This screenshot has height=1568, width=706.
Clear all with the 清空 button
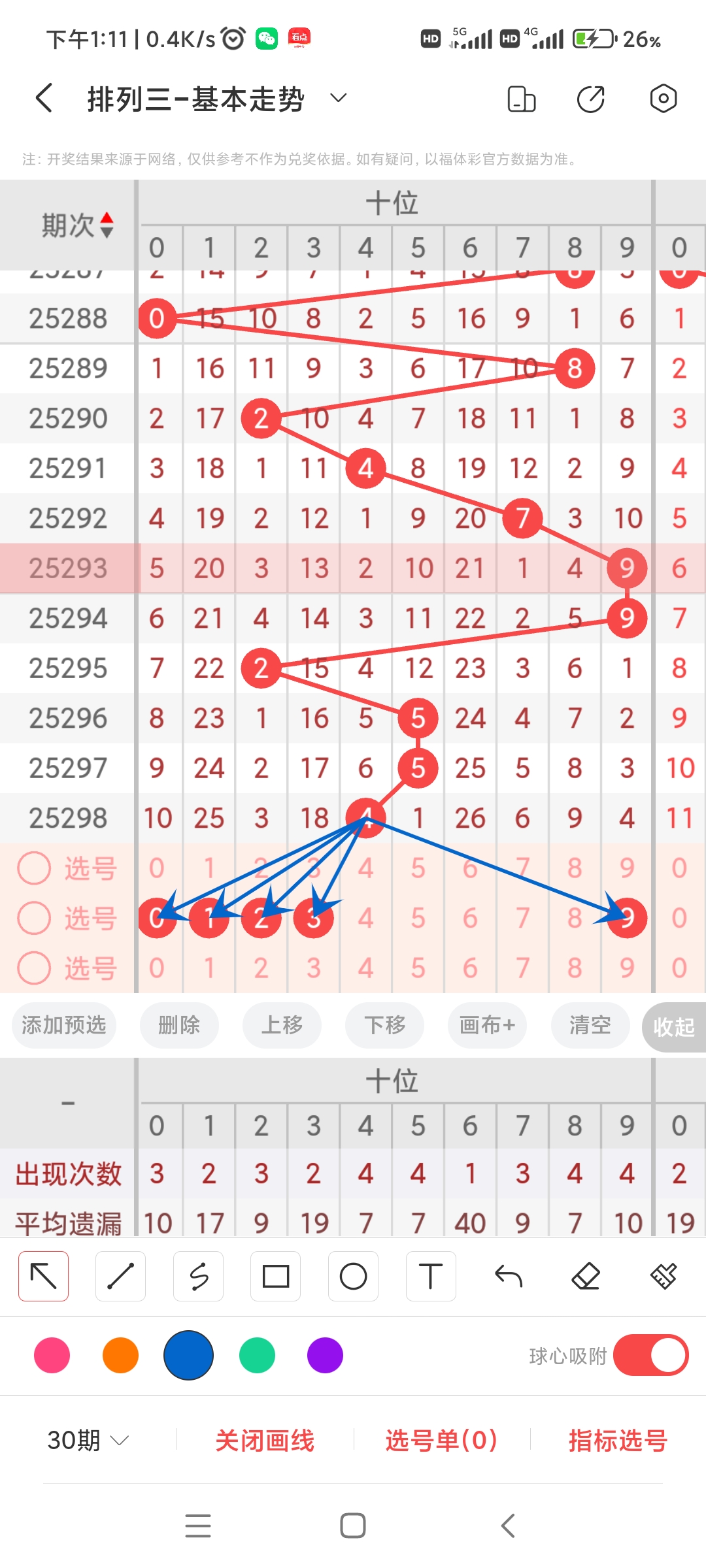point(590,1025)
